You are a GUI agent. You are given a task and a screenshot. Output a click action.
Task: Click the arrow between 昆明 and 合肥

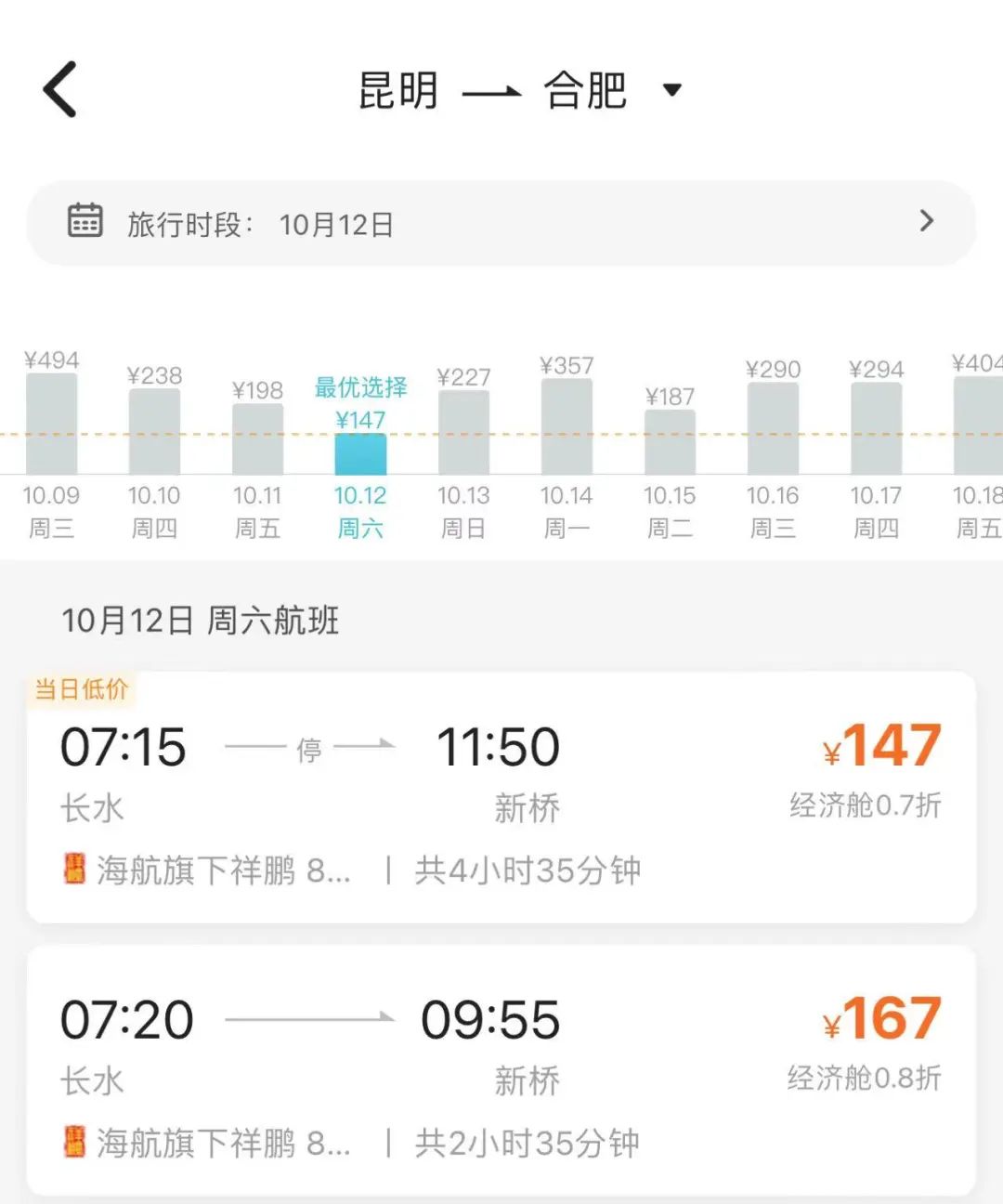492,91
